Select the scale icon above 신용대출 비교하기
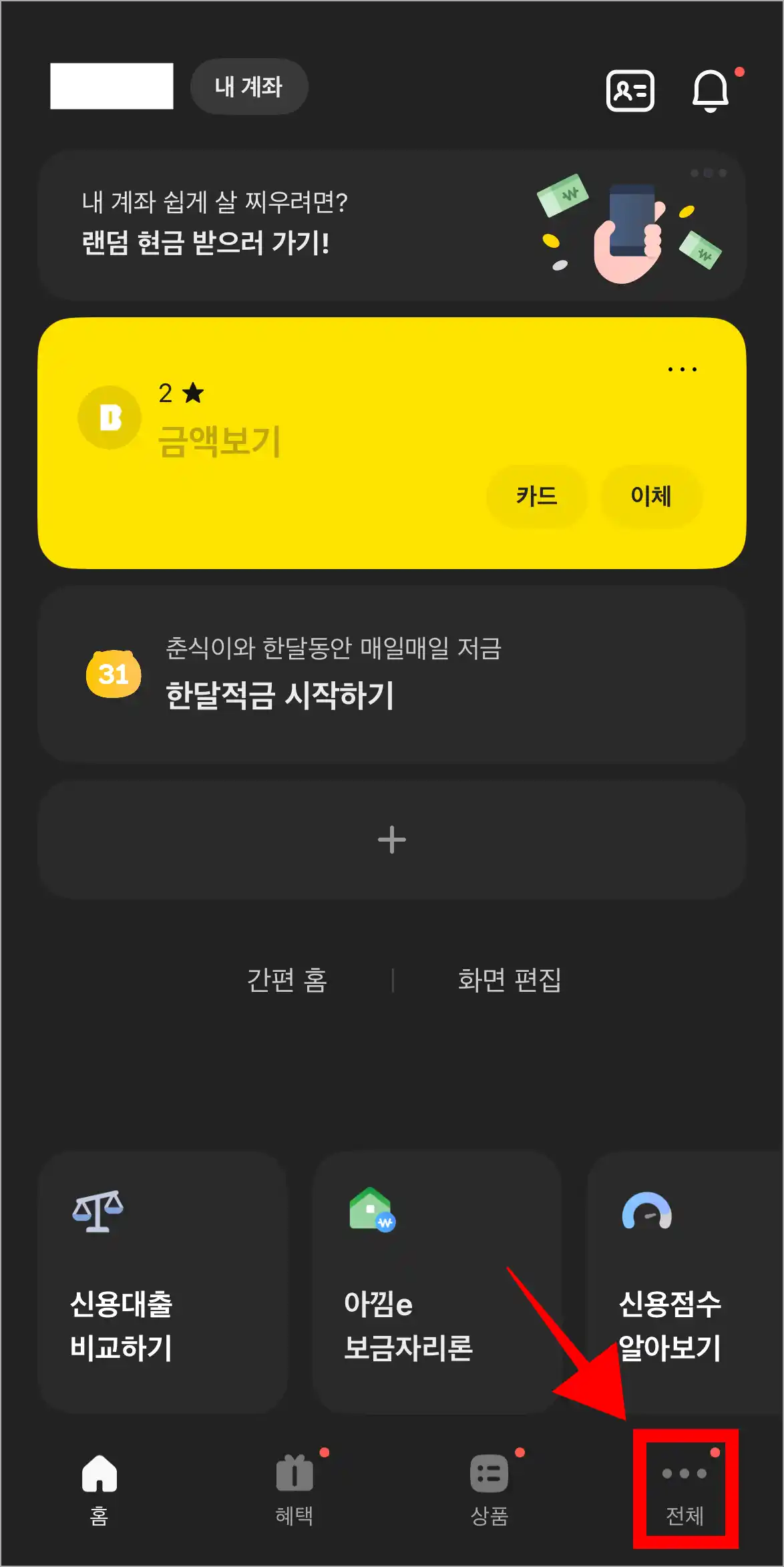Screen dimensions: 784x1567 tap(97, 1212)
